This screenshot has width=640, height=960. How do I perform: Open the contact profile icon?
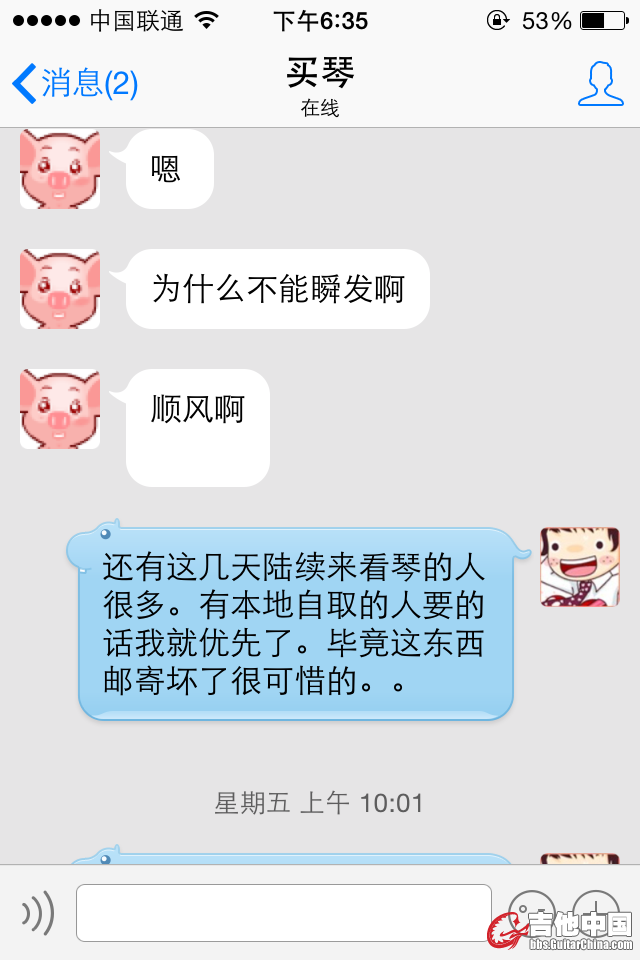click(600, 84)
